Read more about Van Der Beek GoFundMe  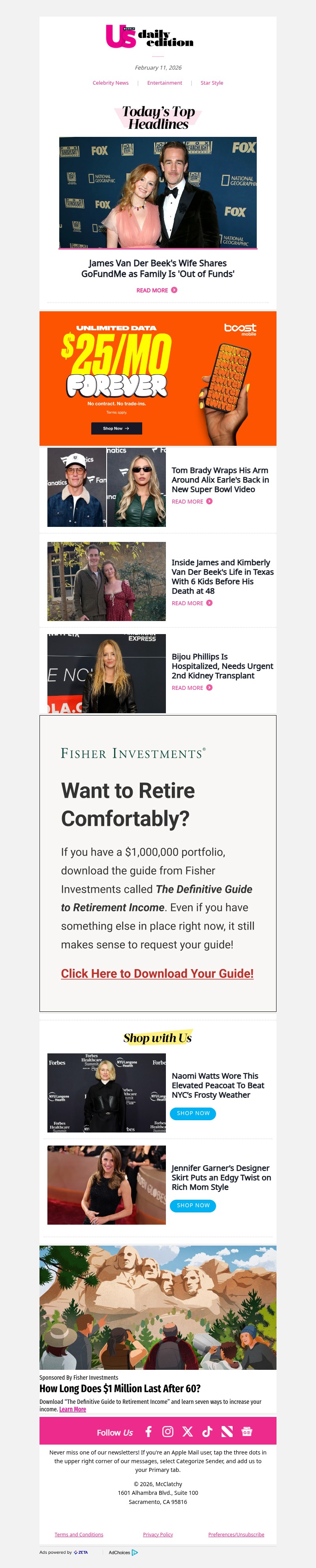157,290
